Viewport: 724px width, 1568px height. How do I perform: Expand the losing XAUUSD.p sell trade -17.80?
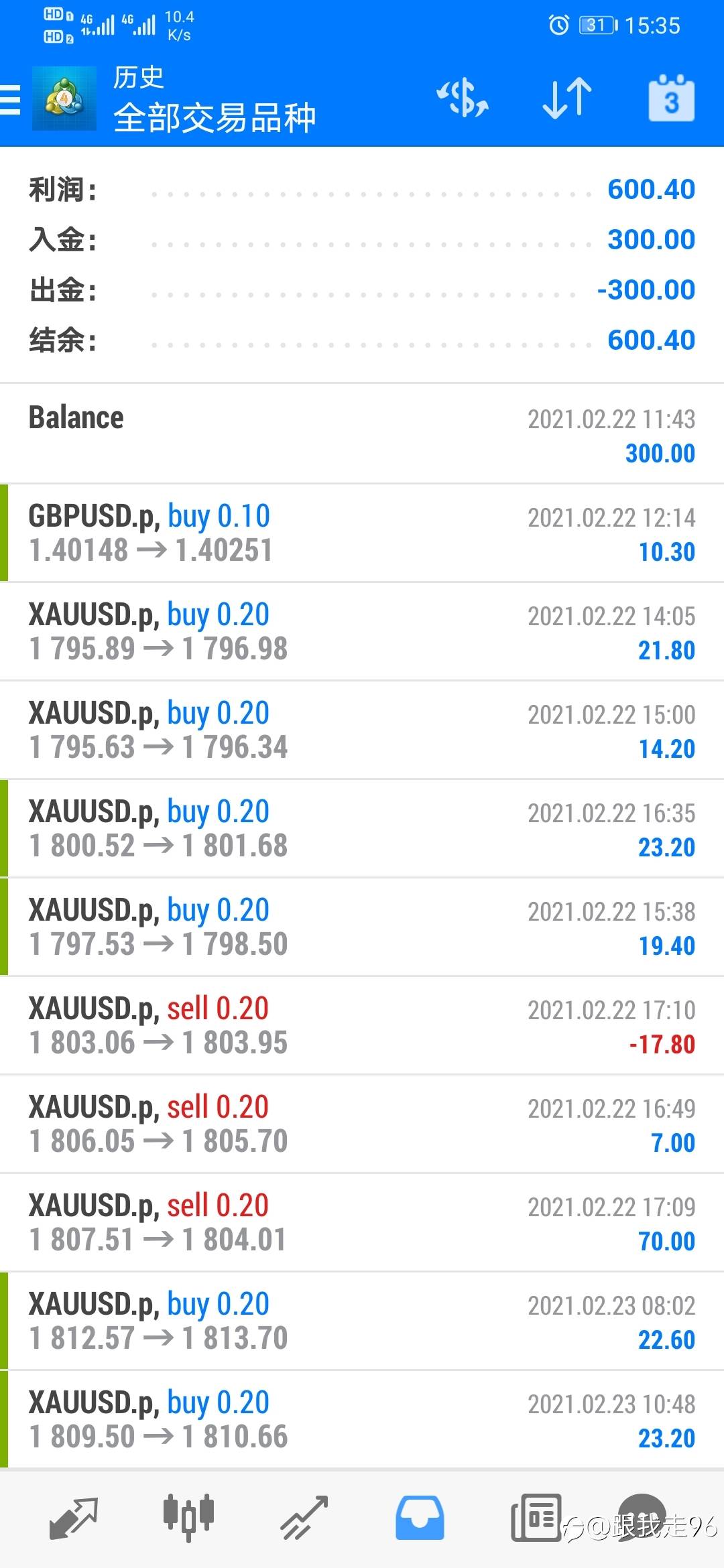pyautogui.click(x=362, y=1026)
